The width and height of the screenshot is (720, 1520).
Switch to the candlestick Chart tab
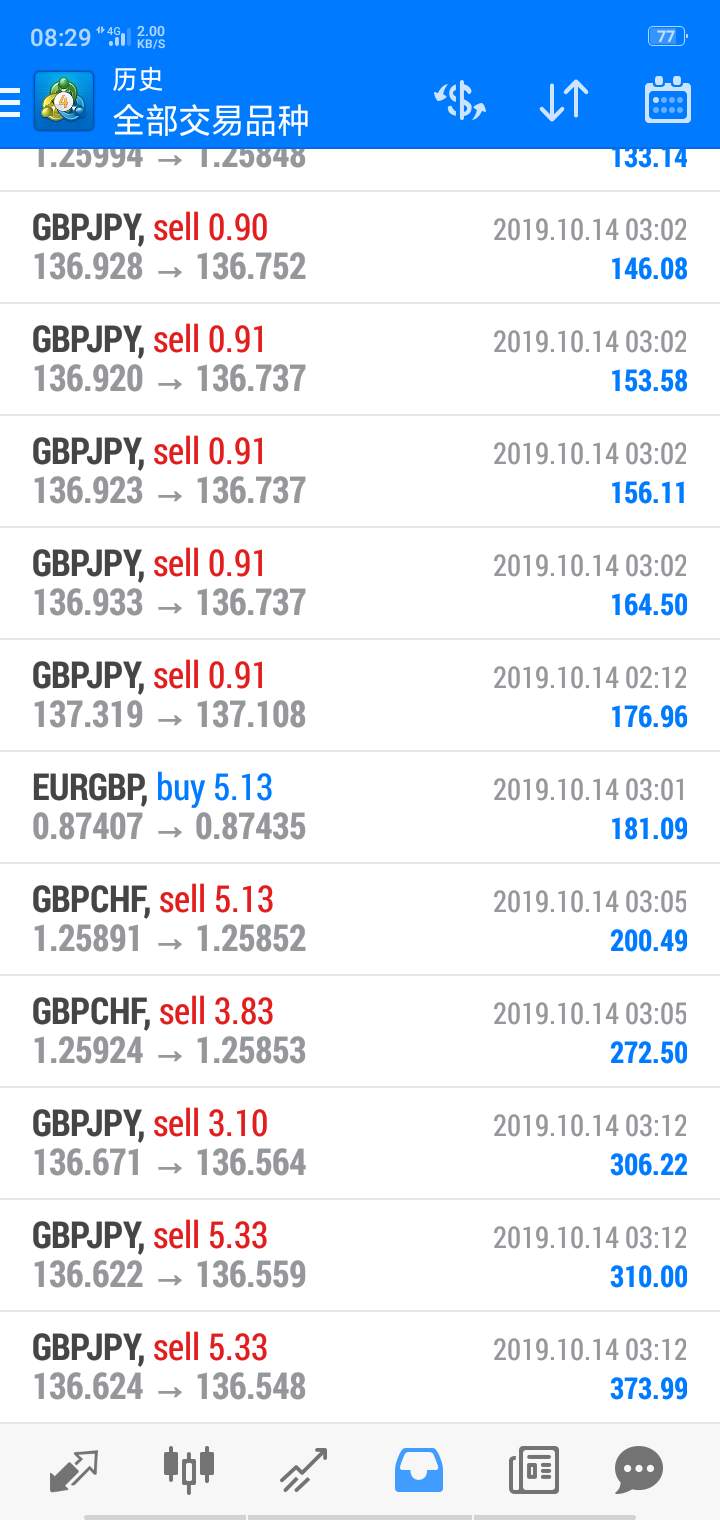189,1467
